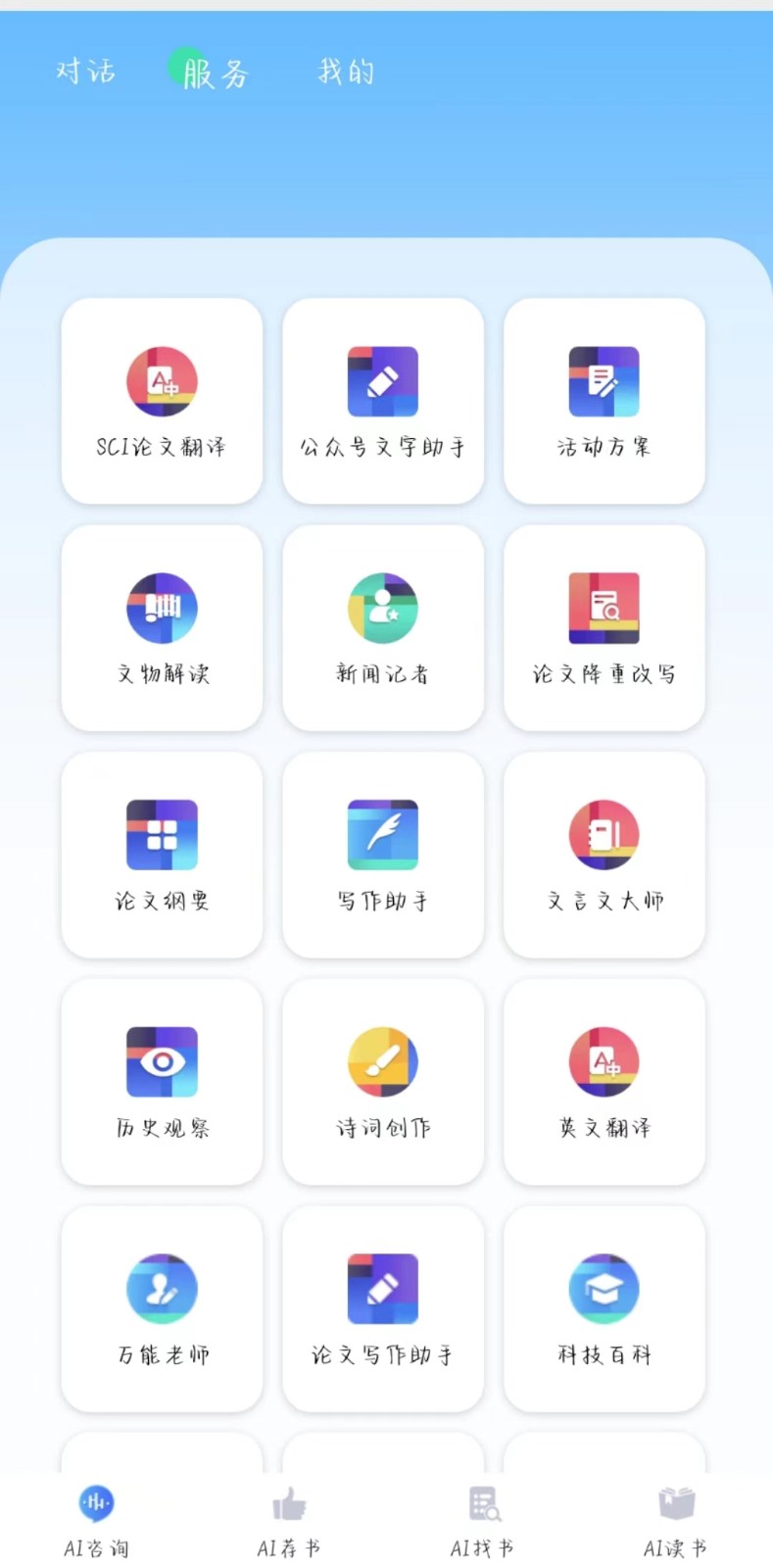773x1568 pixels.
Task: Open the 诗词创作 poetry creation tool
Action: [x=382, y=1081]
